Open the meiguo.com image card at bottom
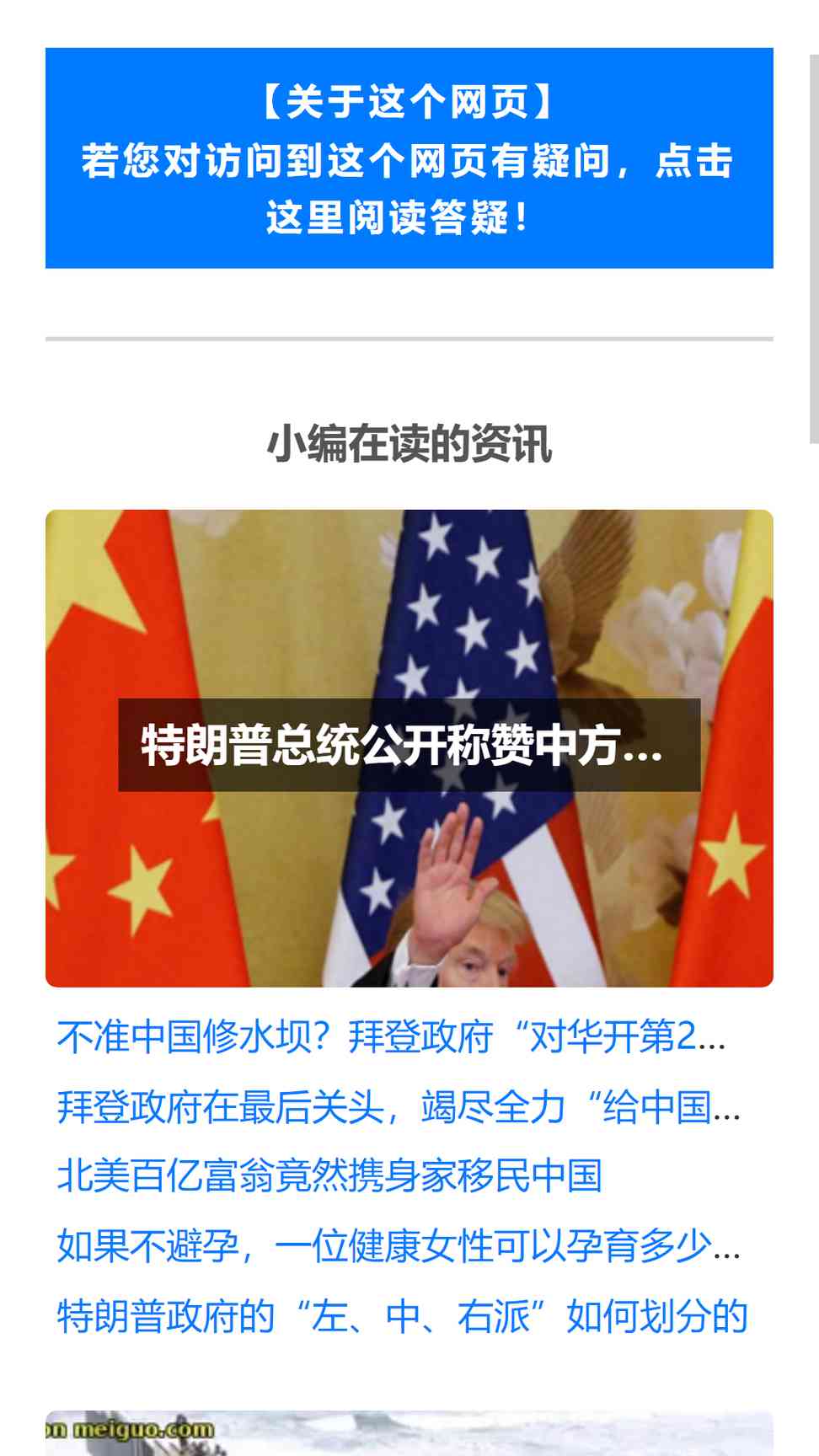 click(x=409, y=1433)
